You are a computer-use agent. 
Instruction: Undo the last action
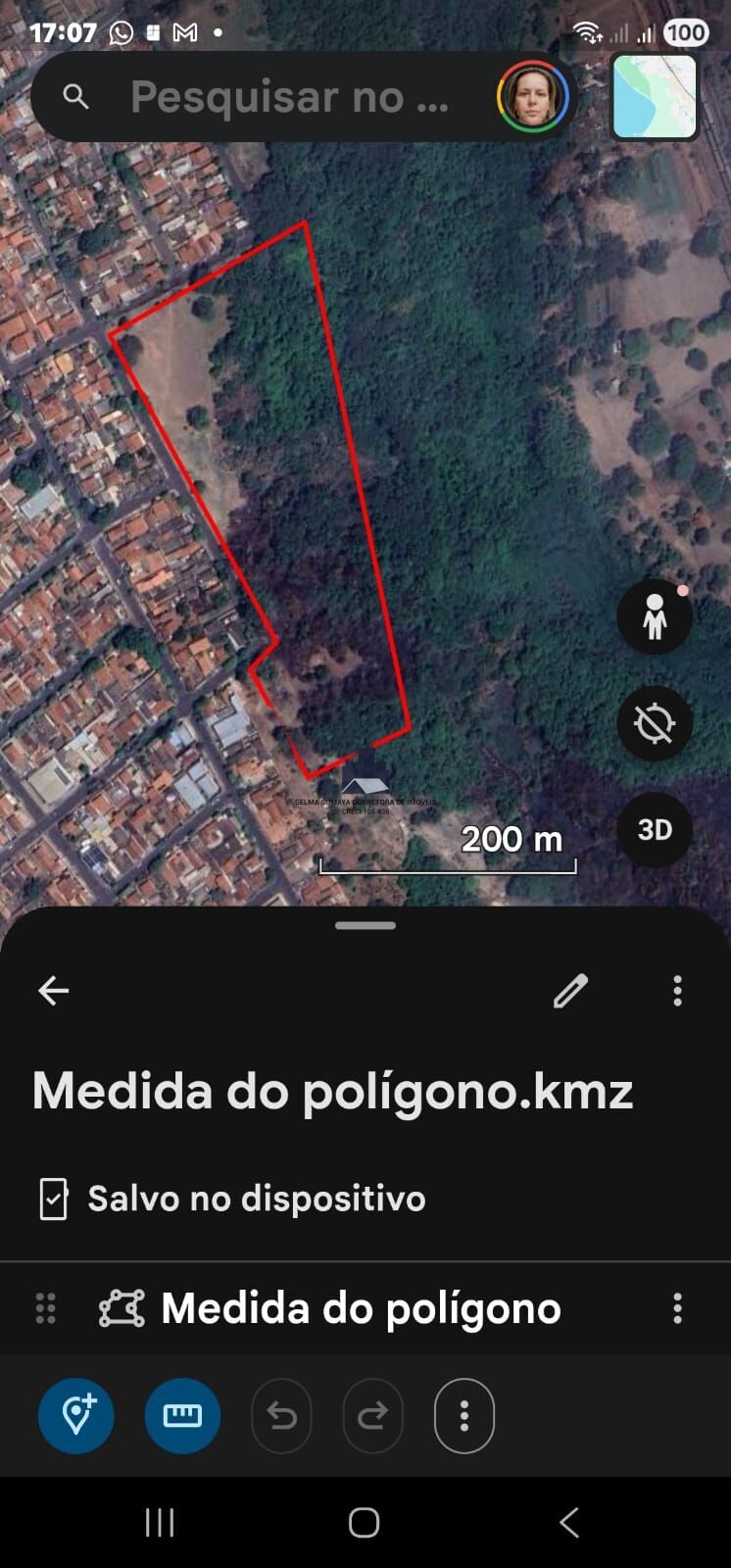click(x=282, y=1416)
